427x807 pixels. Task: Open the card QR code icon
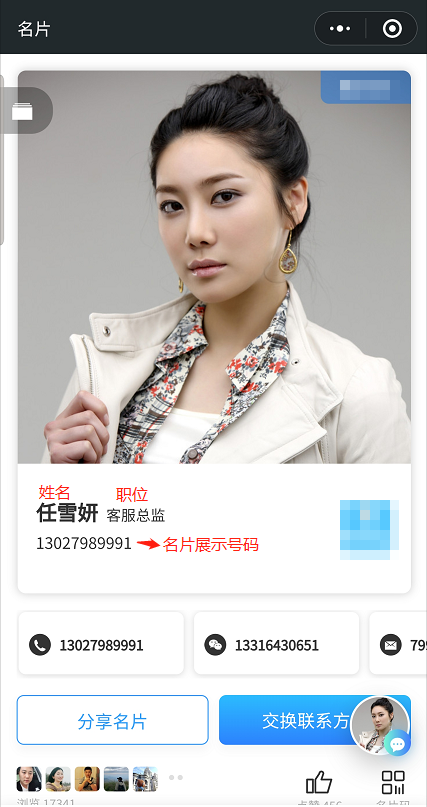(x=393, y=782)
